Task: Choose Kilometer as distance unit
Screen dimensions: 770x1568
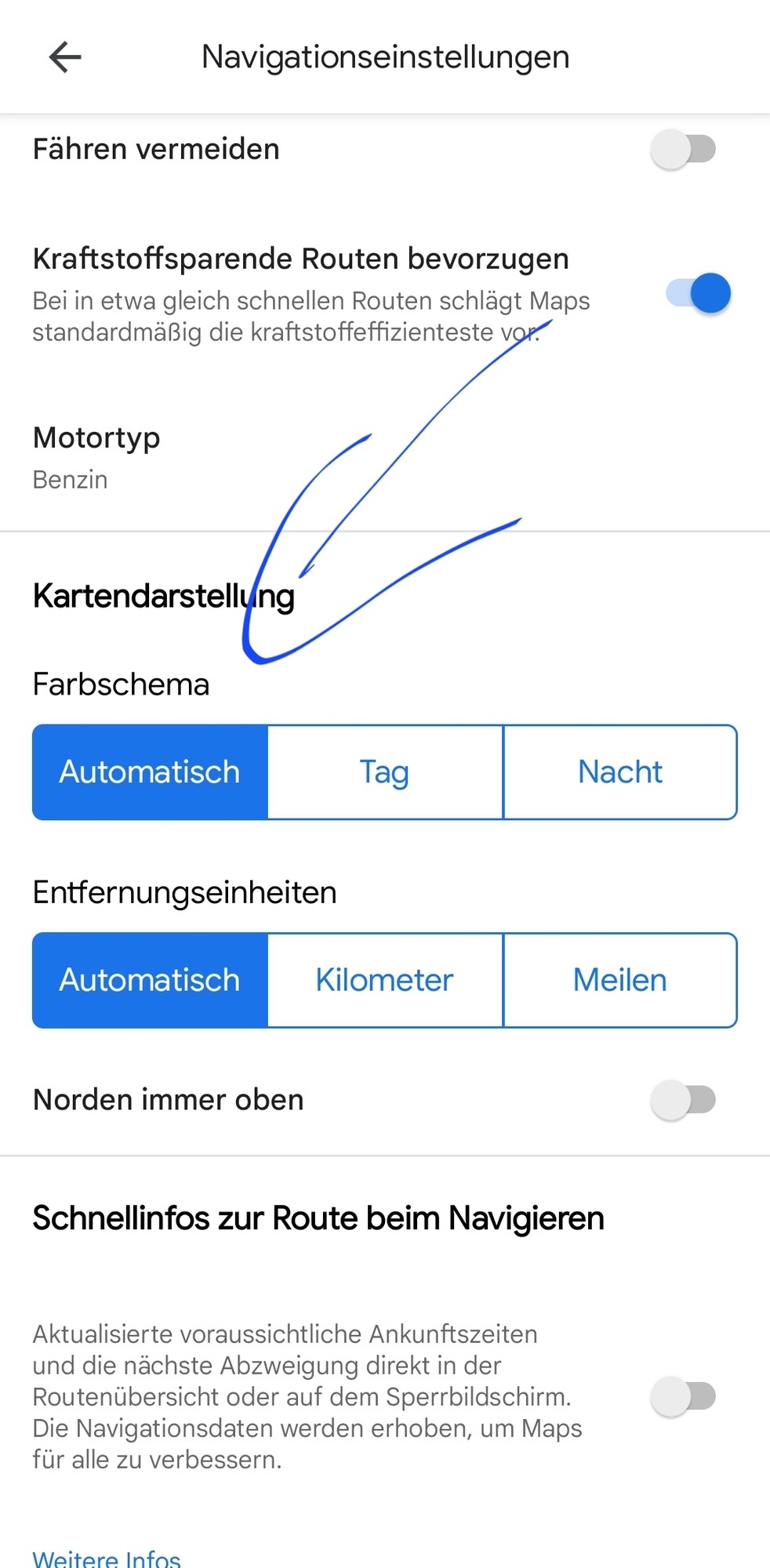Action: (384, 980)
